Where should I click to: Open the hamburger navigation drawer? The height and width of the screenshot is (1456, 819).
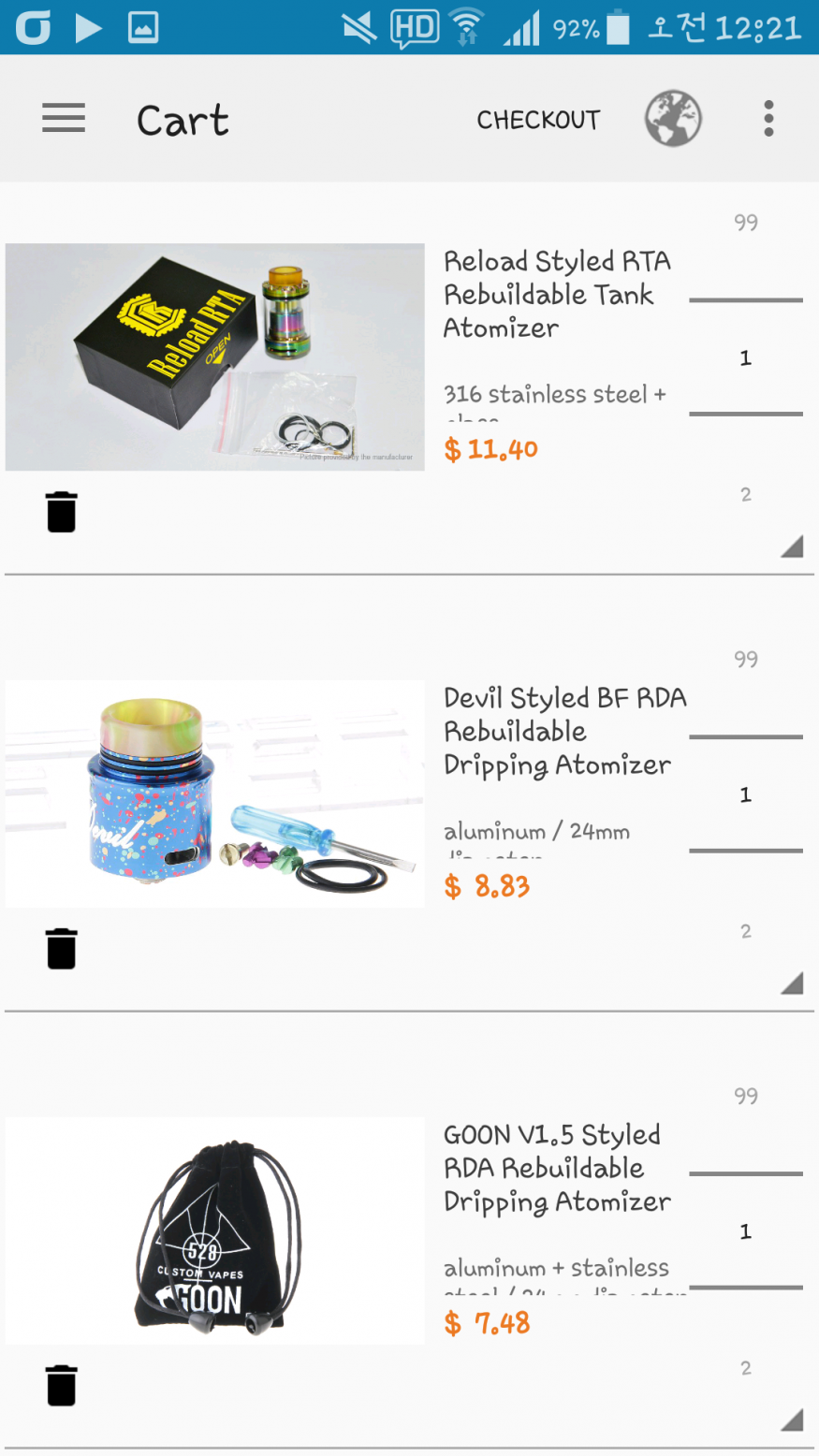point(64,119)
